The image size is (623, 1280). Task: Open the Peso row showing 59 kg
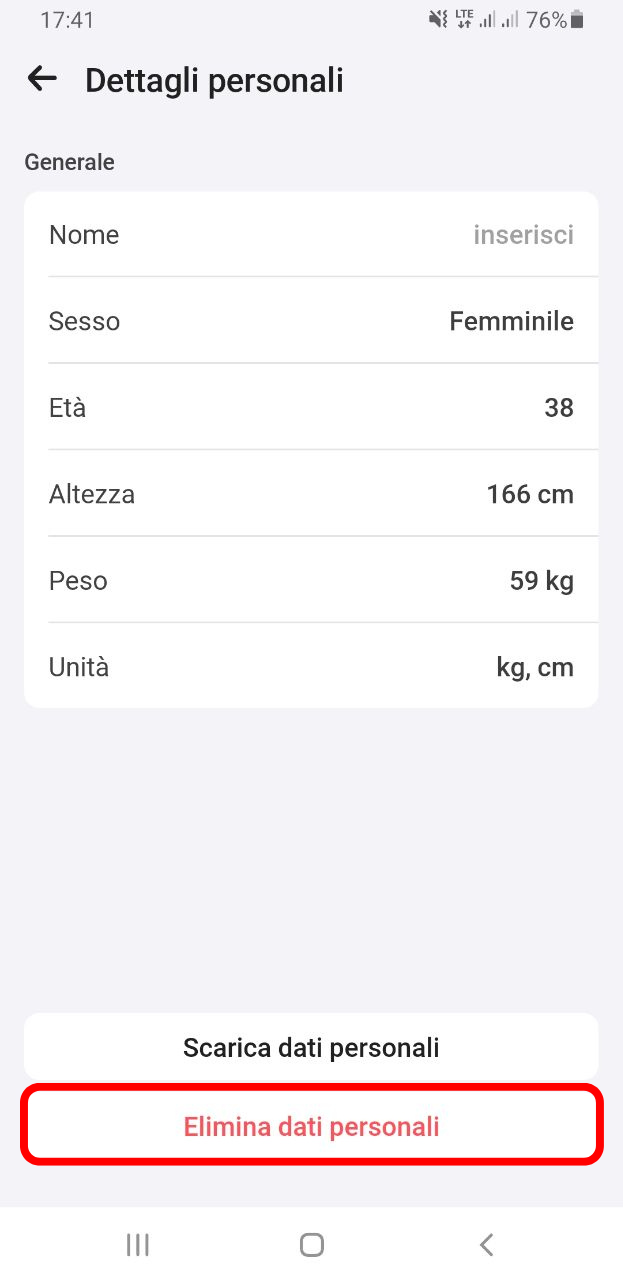(311, 580)
